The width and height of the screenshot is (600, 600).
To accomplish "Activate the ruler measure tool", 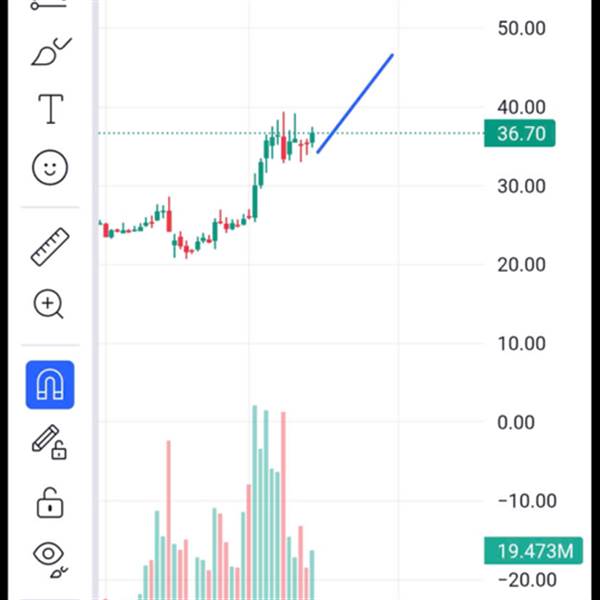I will click(x=50, y=247).
